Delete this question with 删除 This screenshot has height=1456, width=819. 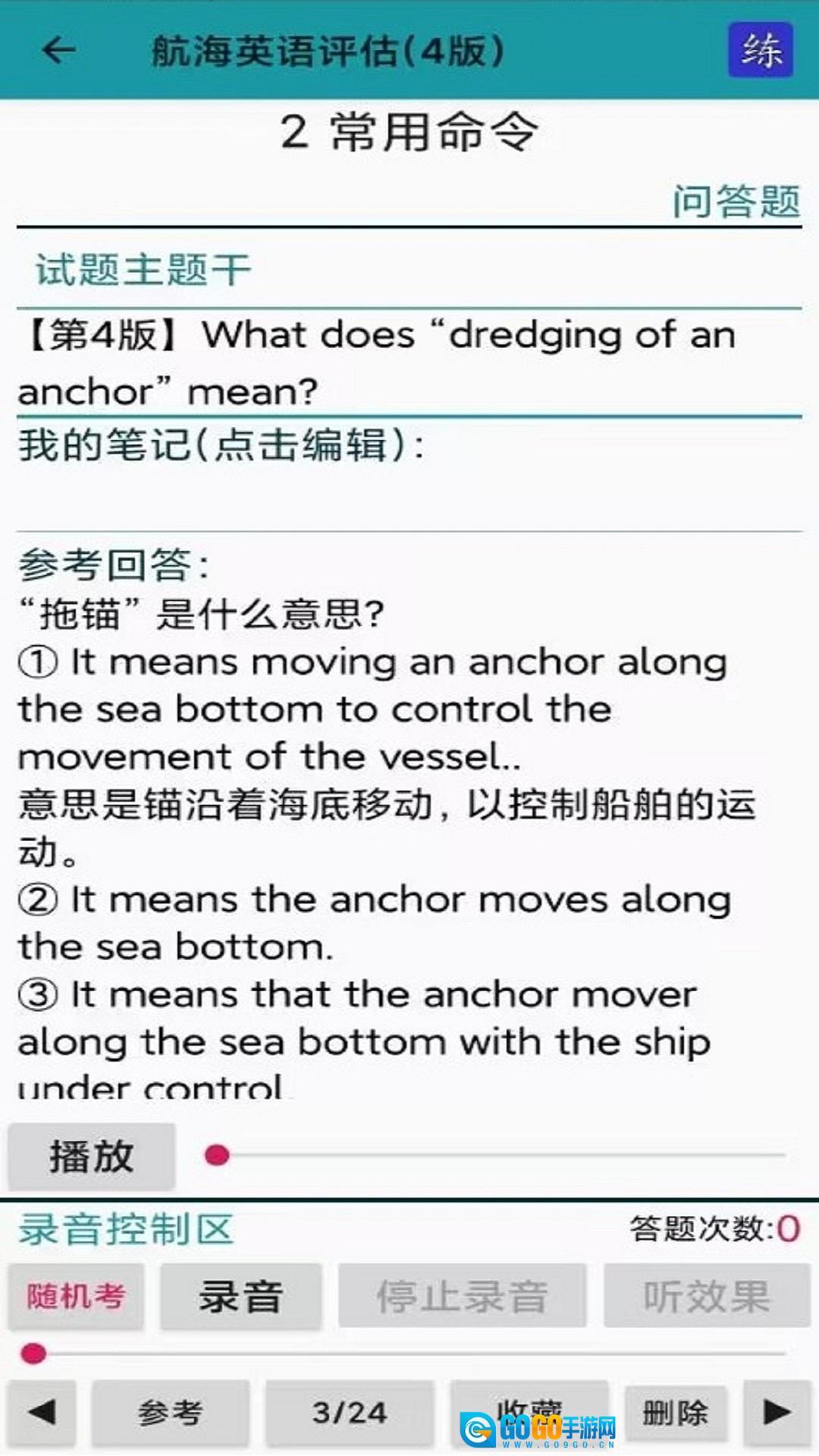click(675, 1412)
